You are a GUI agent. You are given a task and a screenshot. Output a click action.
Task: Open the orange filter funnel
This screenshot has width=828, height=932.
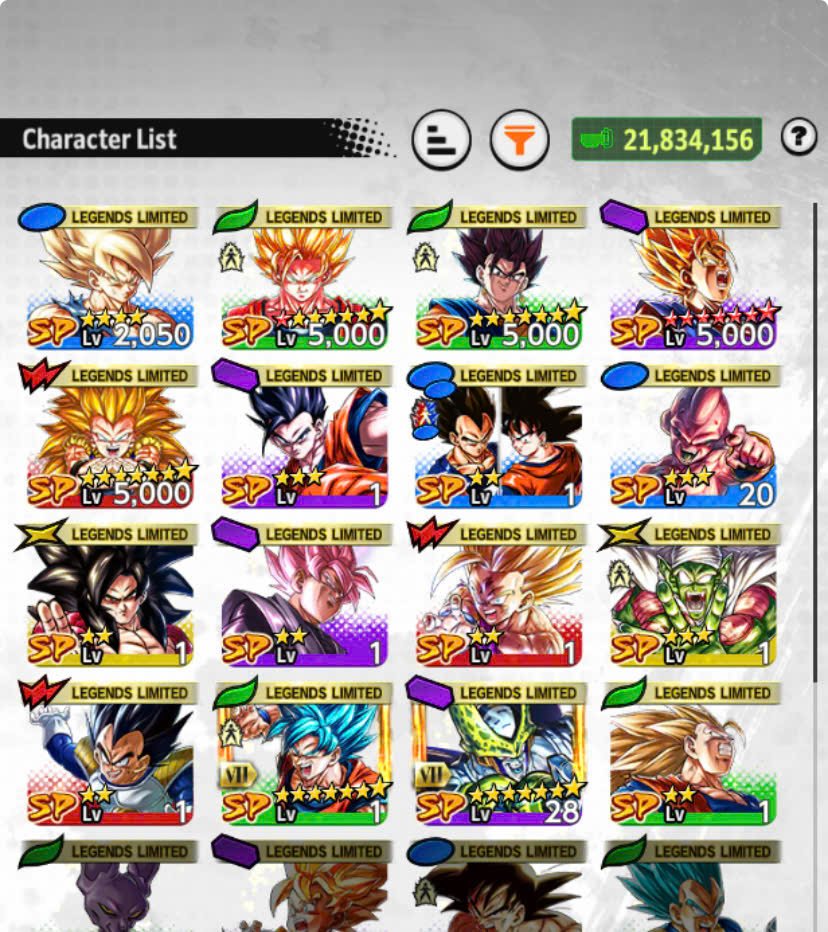(x=519, y=140)
